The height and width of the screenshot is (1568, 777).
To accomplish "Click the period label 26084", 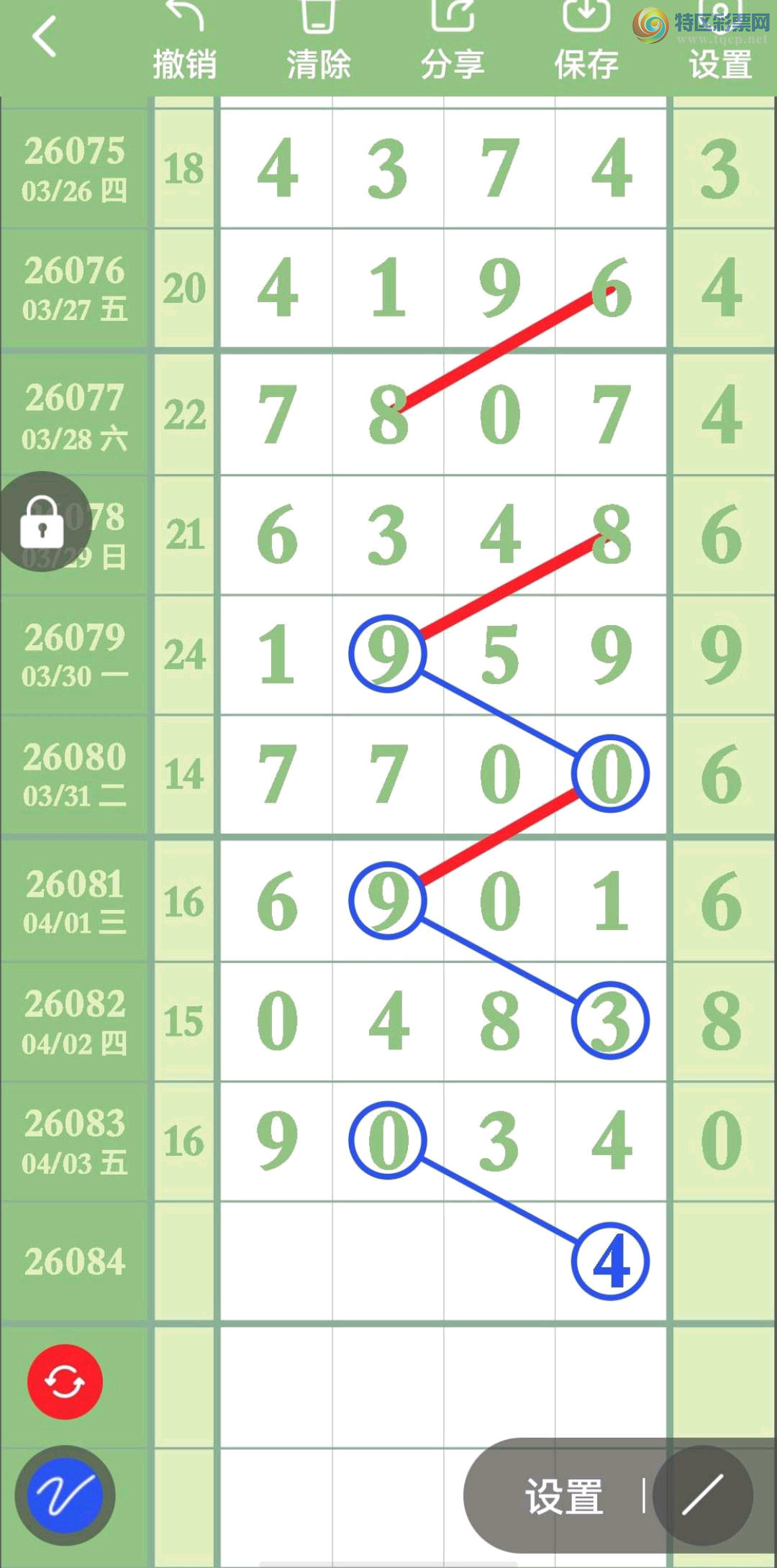I will tap(74, 1261).
